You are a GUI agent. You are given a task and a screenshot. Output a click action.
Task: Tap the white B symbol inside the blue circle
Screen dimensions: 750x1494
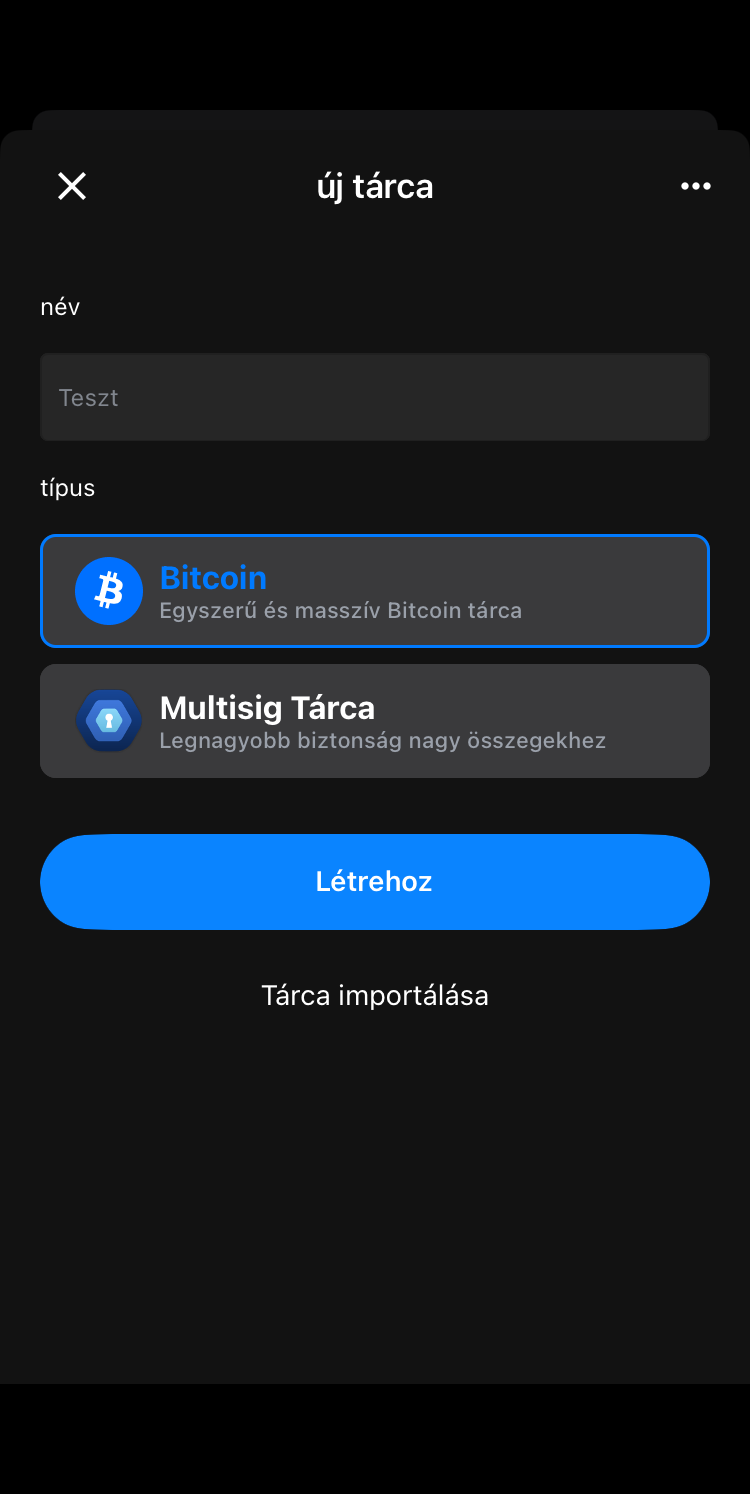(x=108, y=591)
